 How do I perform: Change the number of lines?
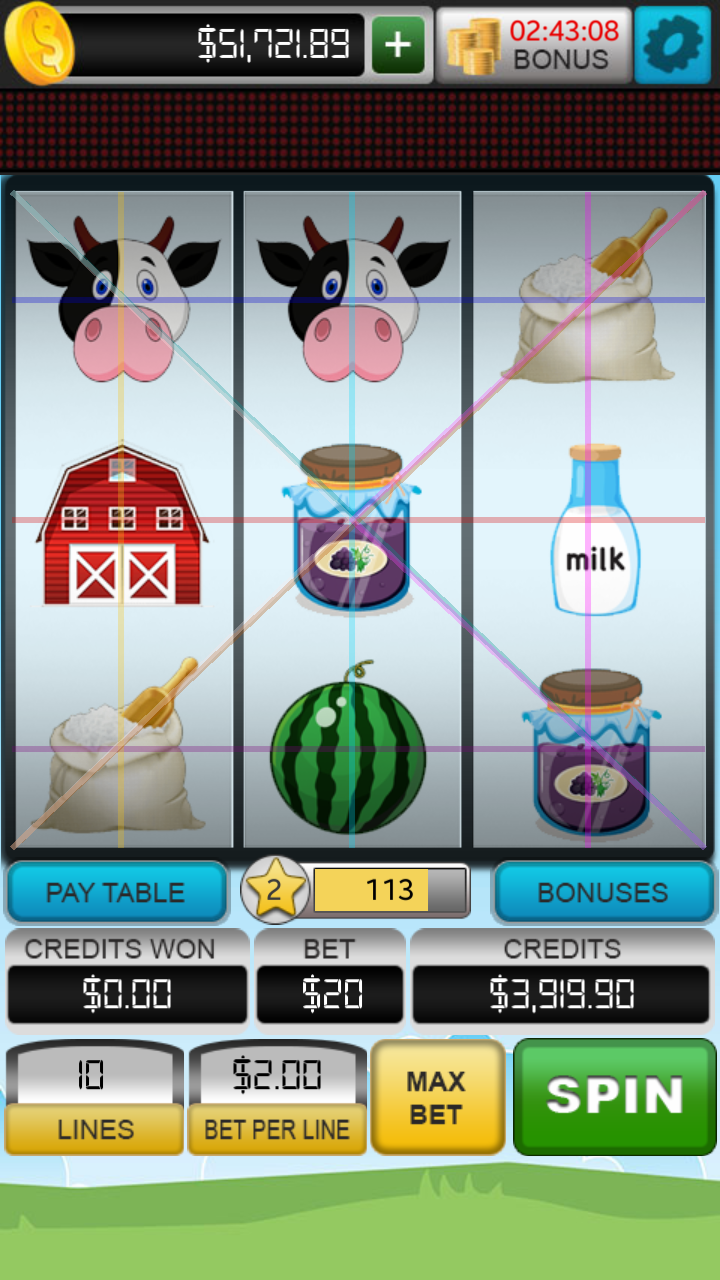click(94, 1129)
